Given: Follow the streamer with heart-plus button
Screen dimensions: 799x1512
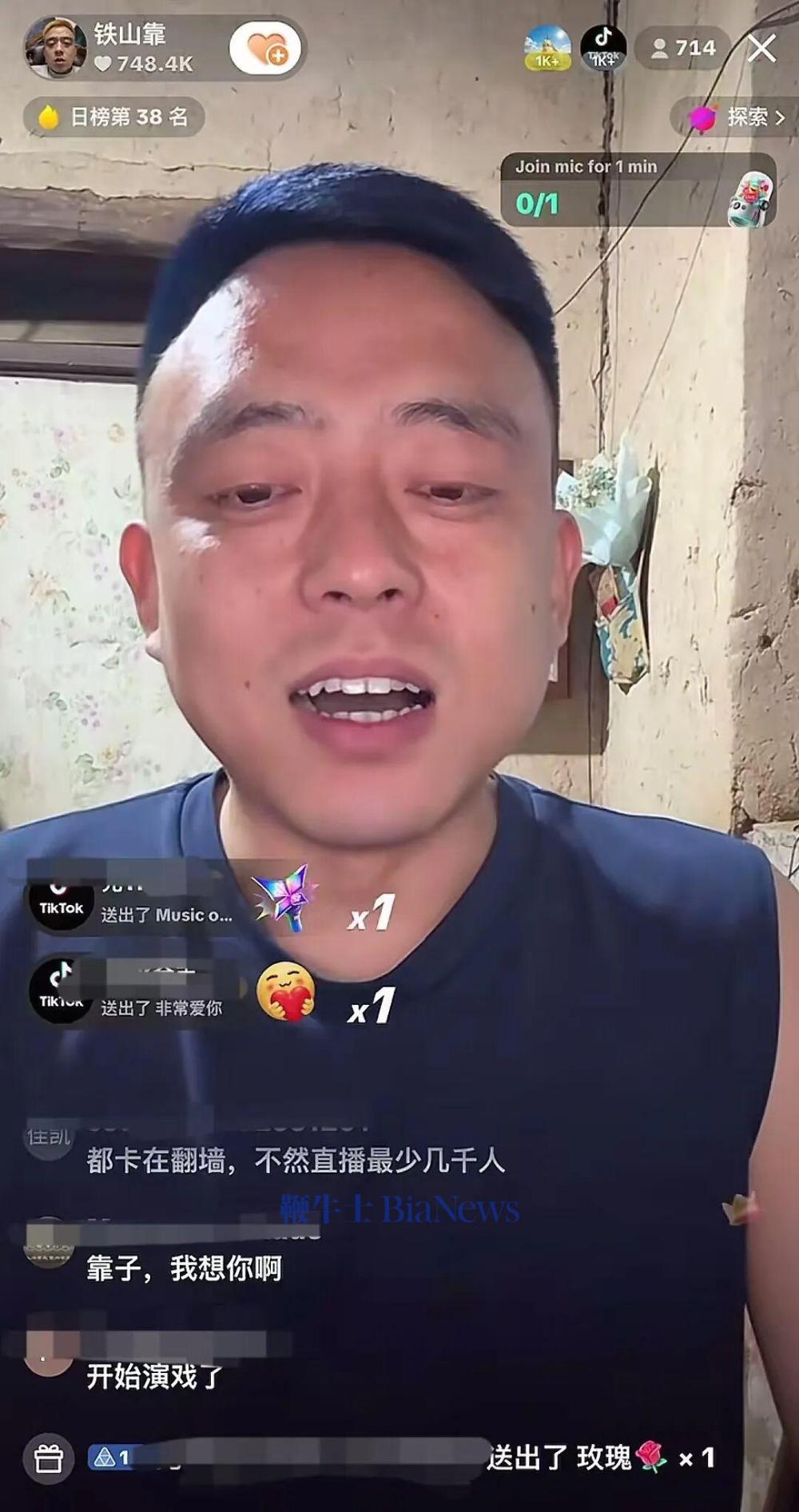Looking at the screenshot, I should (265, 49).
